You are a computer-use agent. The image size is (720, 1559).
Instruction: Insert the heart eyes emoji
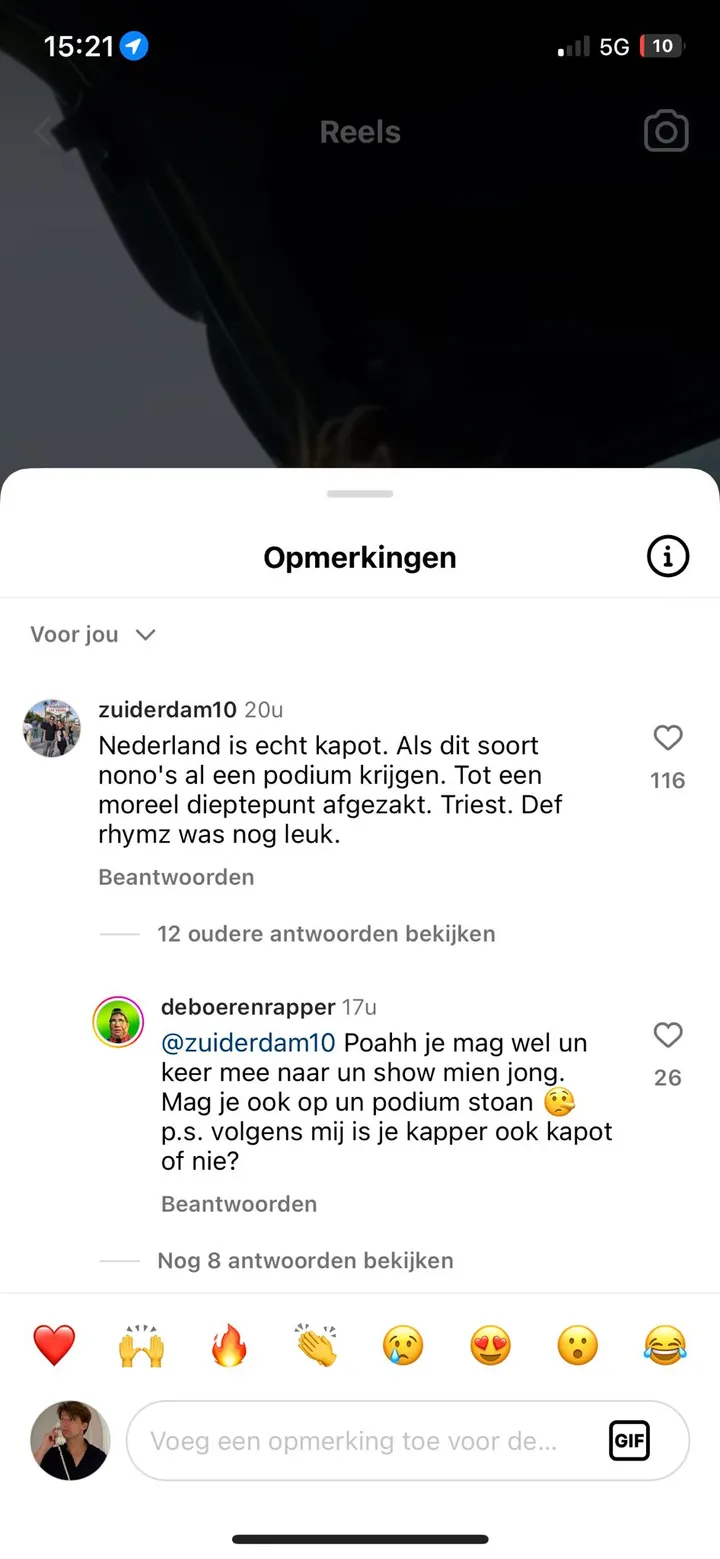[x=490, y=1345]
